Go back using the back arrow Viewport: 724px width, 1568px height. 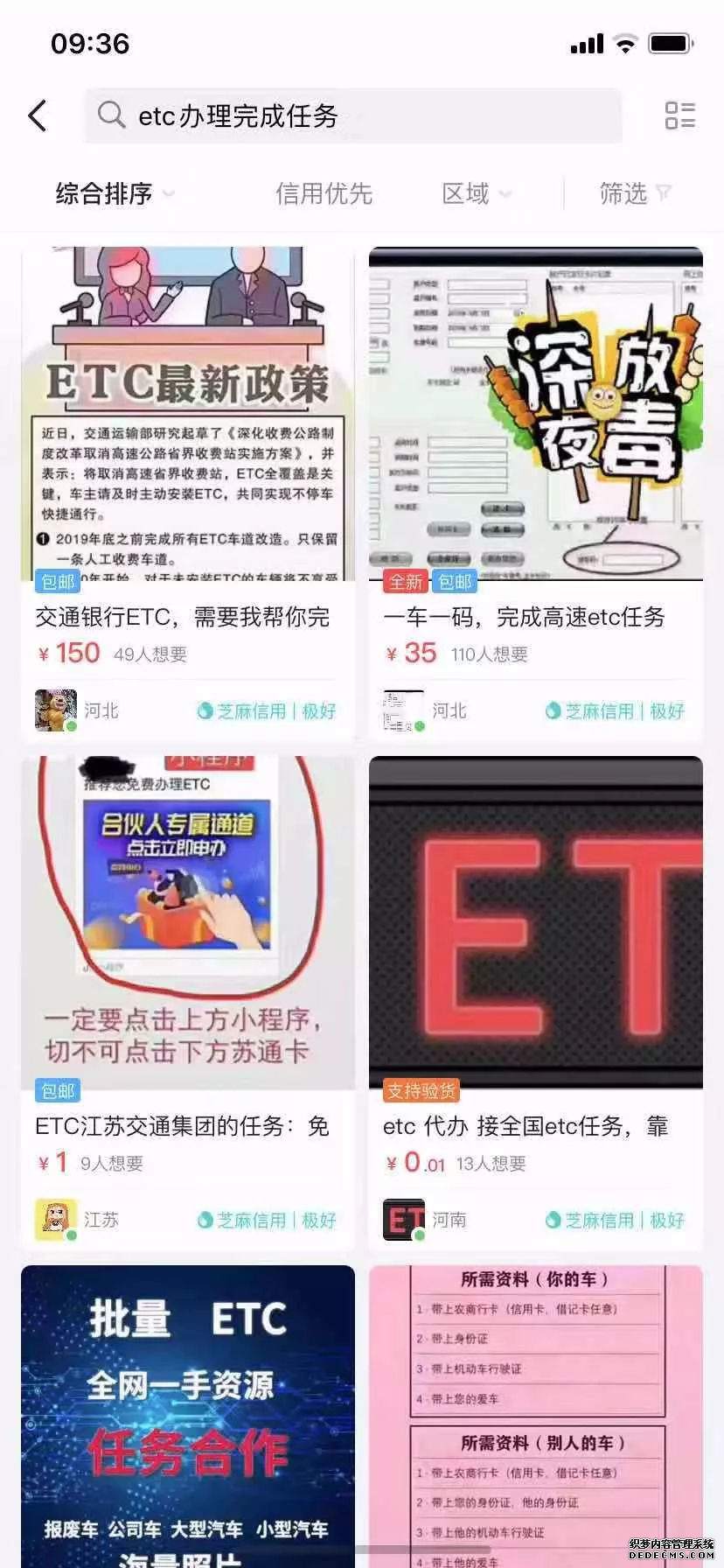(38, 115)
